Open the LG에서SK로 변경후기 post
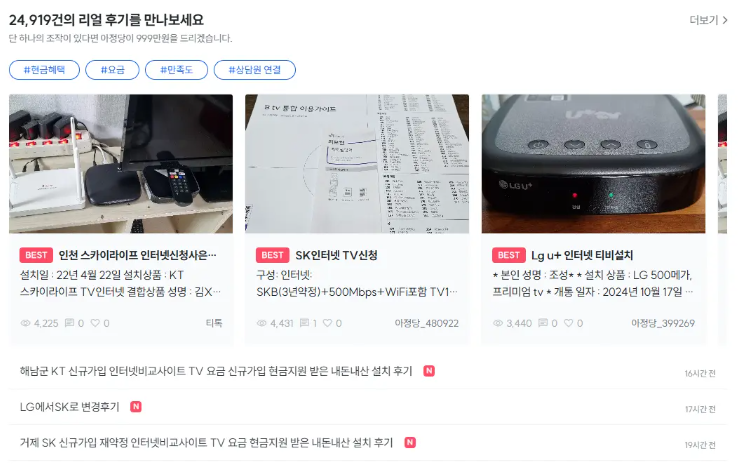 (x=368, y=407)
